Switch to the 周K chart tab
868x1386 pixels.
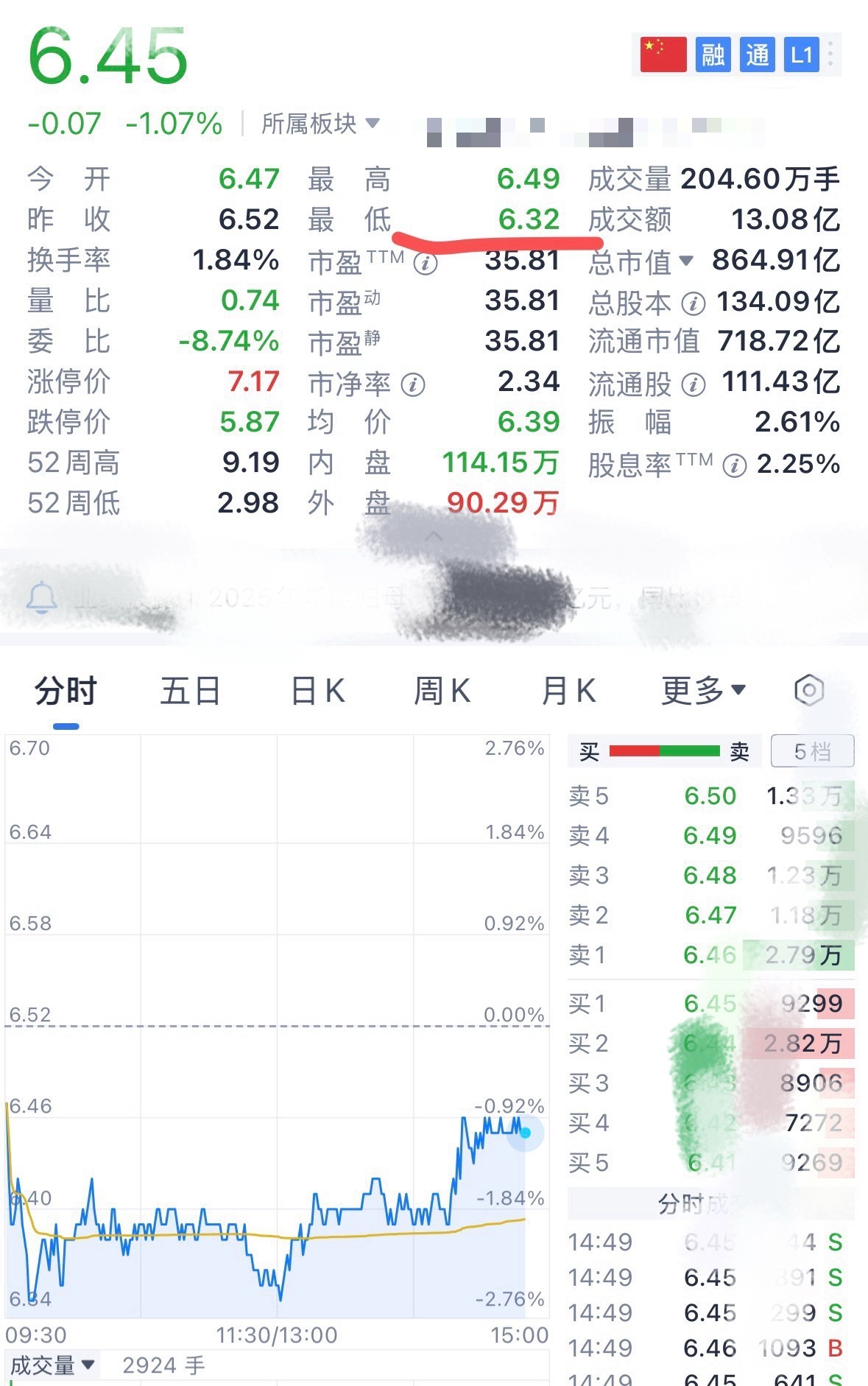(x=442, y=692)
